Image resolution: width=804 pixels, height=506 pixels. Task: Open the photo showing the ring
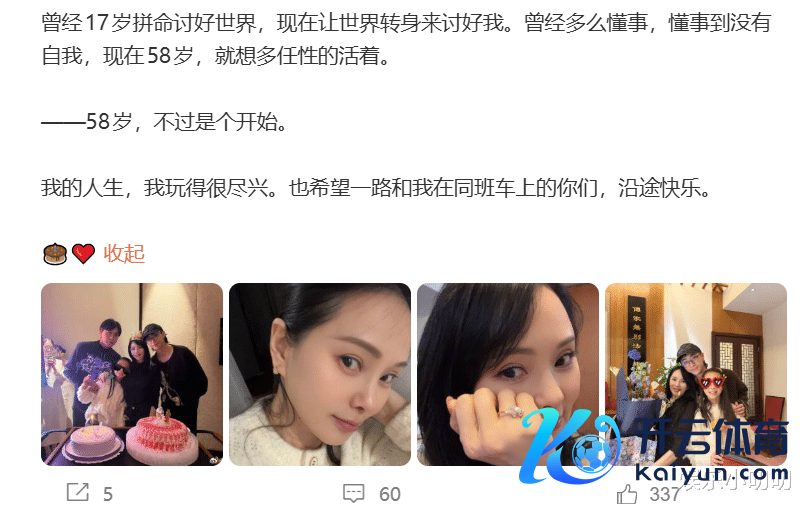click(507, 374)
